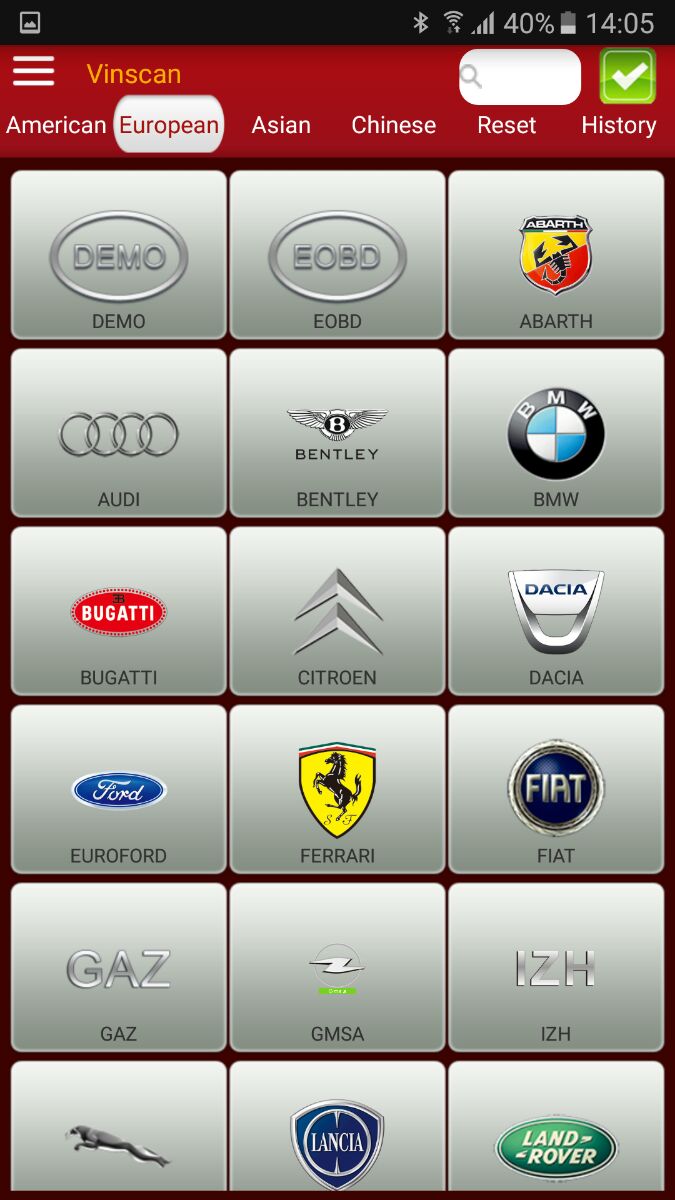Switch to the American tab
This screenshot has width=675, height=1200.
(56, 125)
